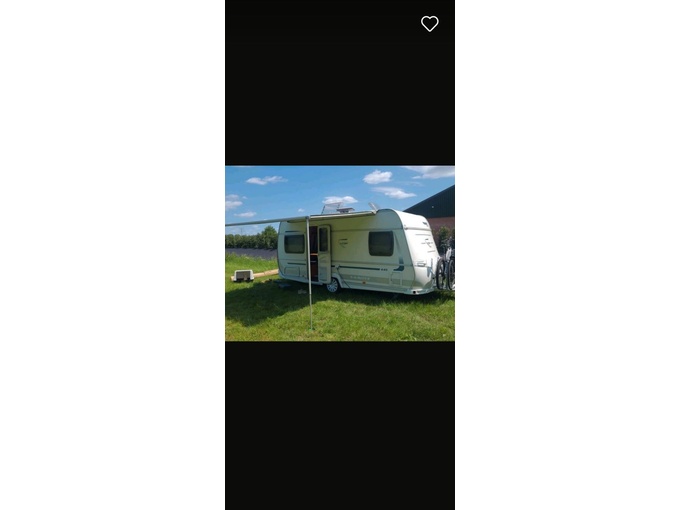Favorite this listing with the heart icon
Screen dimensions: 680x510
point(429,24)
